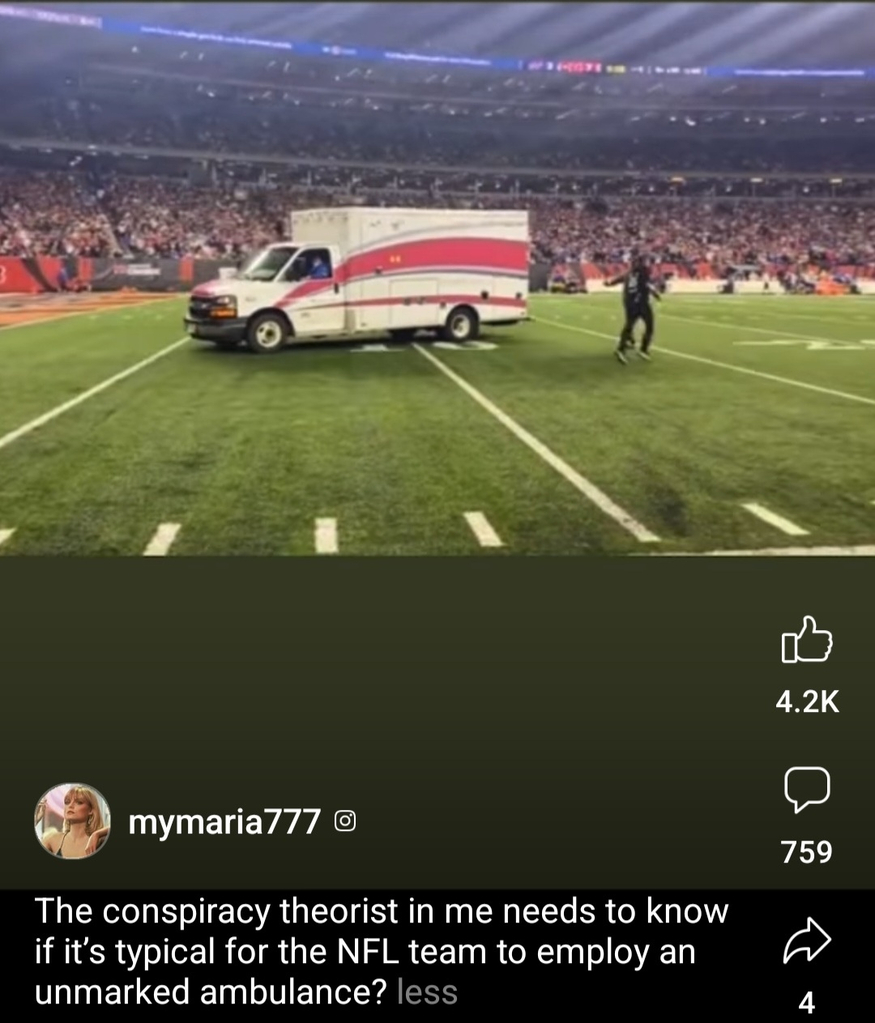This screenshot has width=875, height=1023.
Task: Open the comments on this post
Action: (x=806, y=790)
